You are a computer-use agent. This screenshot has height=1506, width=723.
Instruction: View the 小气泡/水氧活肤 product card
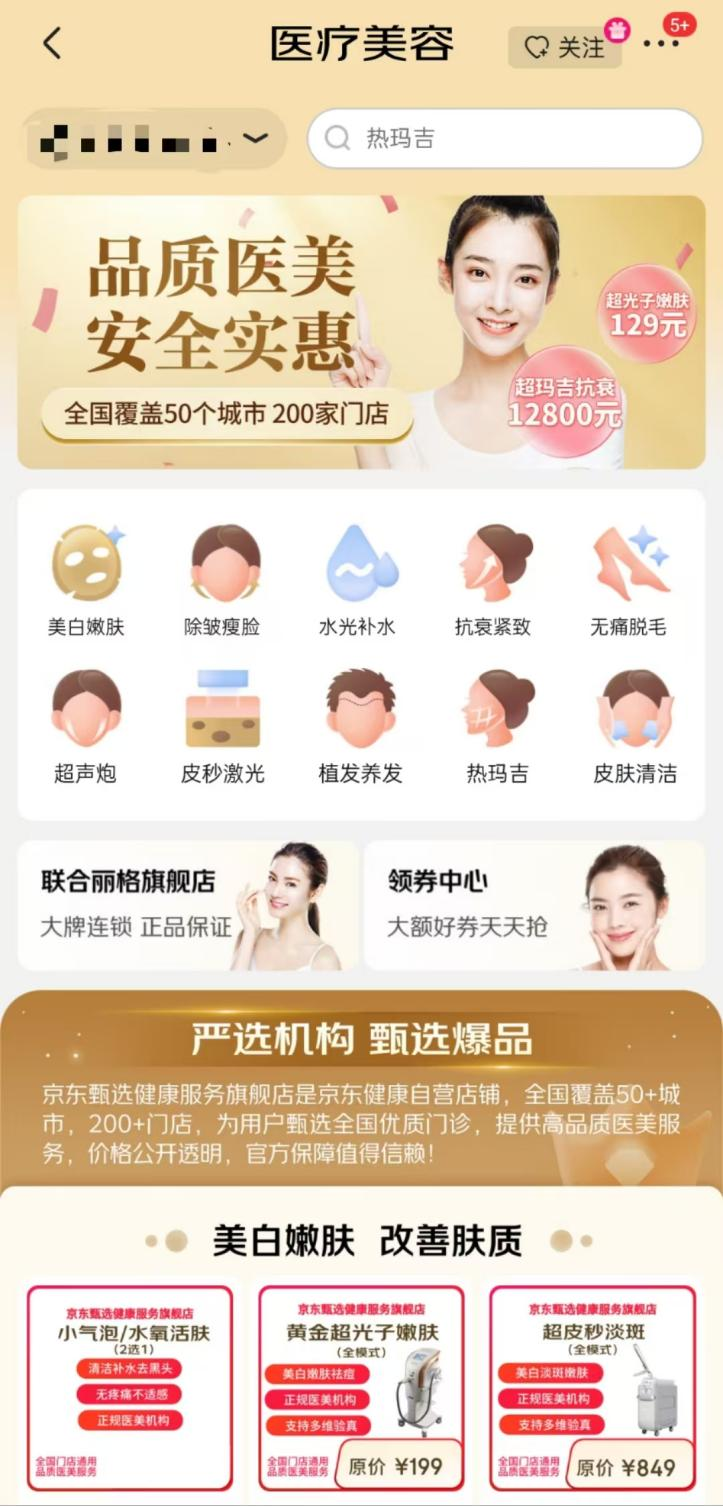pyautogui.click(x=131, y=1388)
